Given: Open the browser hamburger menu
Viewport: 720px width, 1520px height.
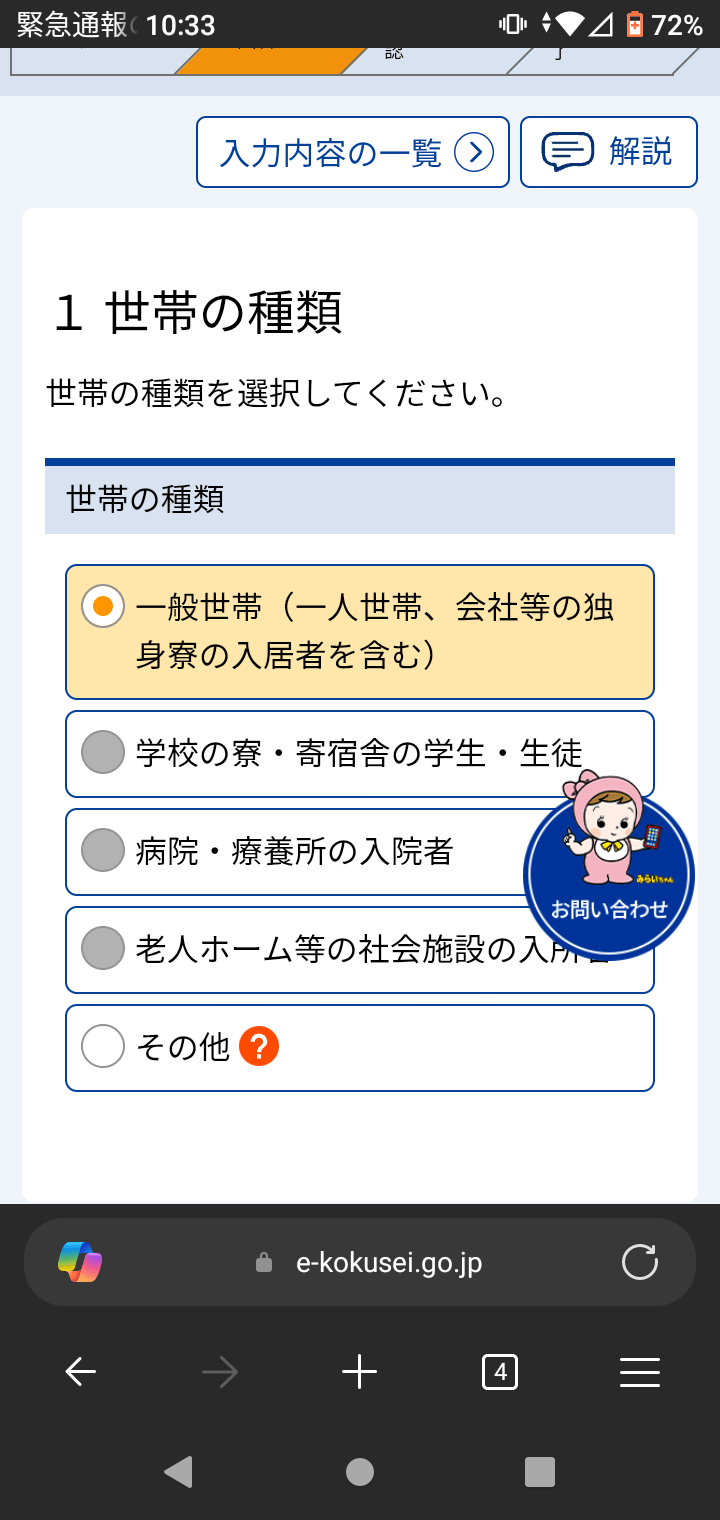Looking at the screenshot, I should pos(640,1372).
